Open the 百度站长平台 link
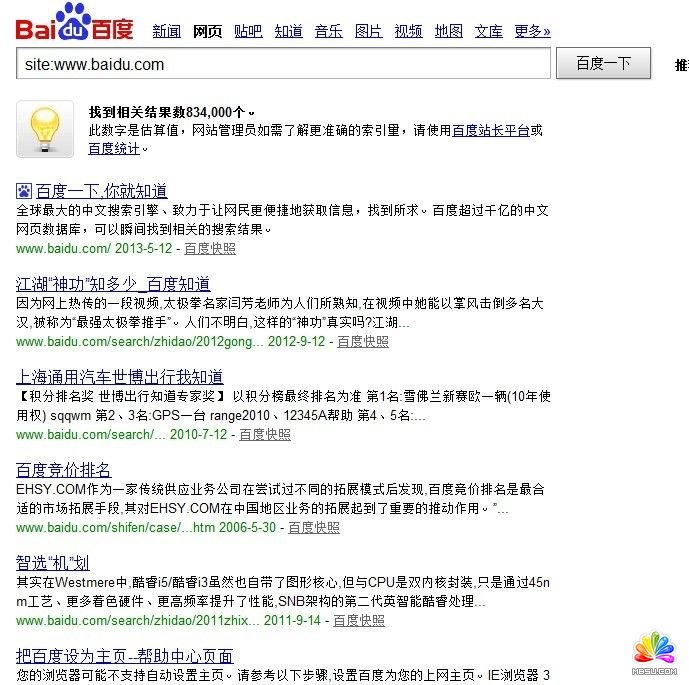 [490, 130]
